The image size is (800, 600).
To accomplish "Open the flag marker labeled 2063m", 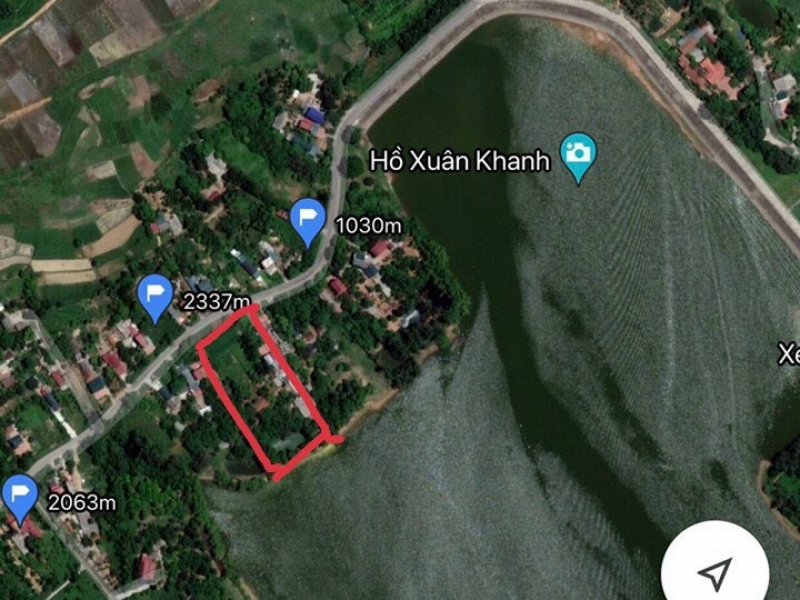I will pyautogui.click(x=20, y=496).
